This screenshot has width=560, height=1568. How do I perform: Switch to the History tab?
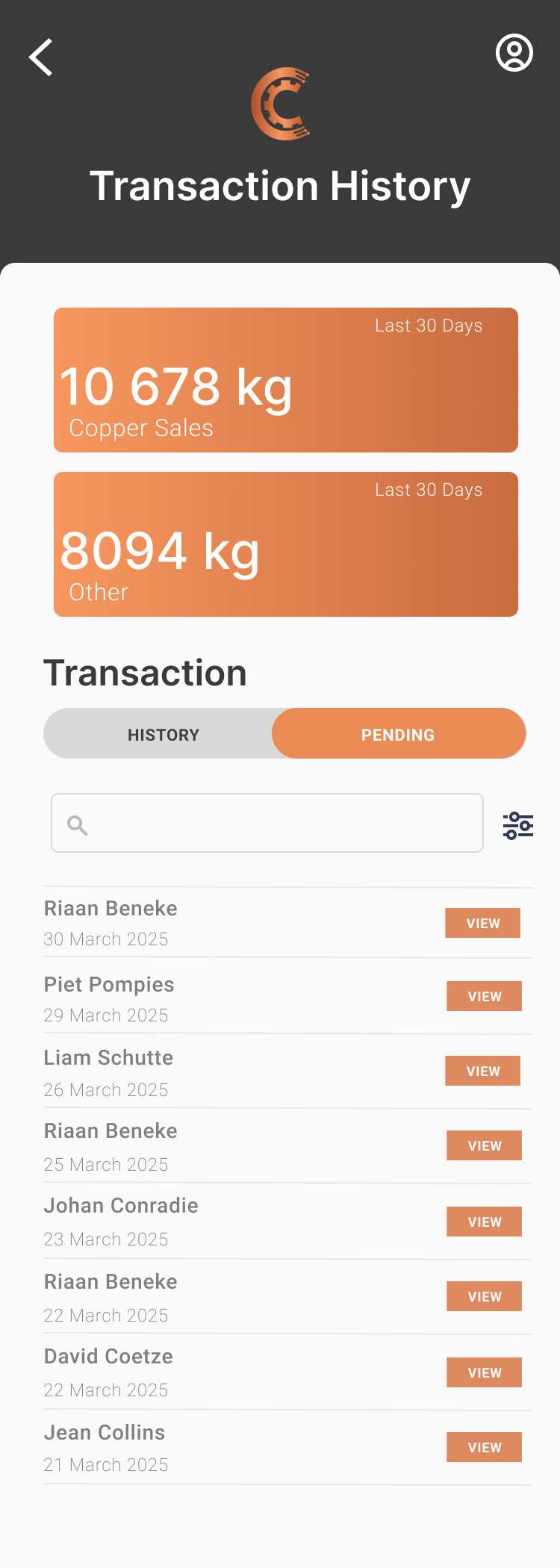click(x=163, y=735)
